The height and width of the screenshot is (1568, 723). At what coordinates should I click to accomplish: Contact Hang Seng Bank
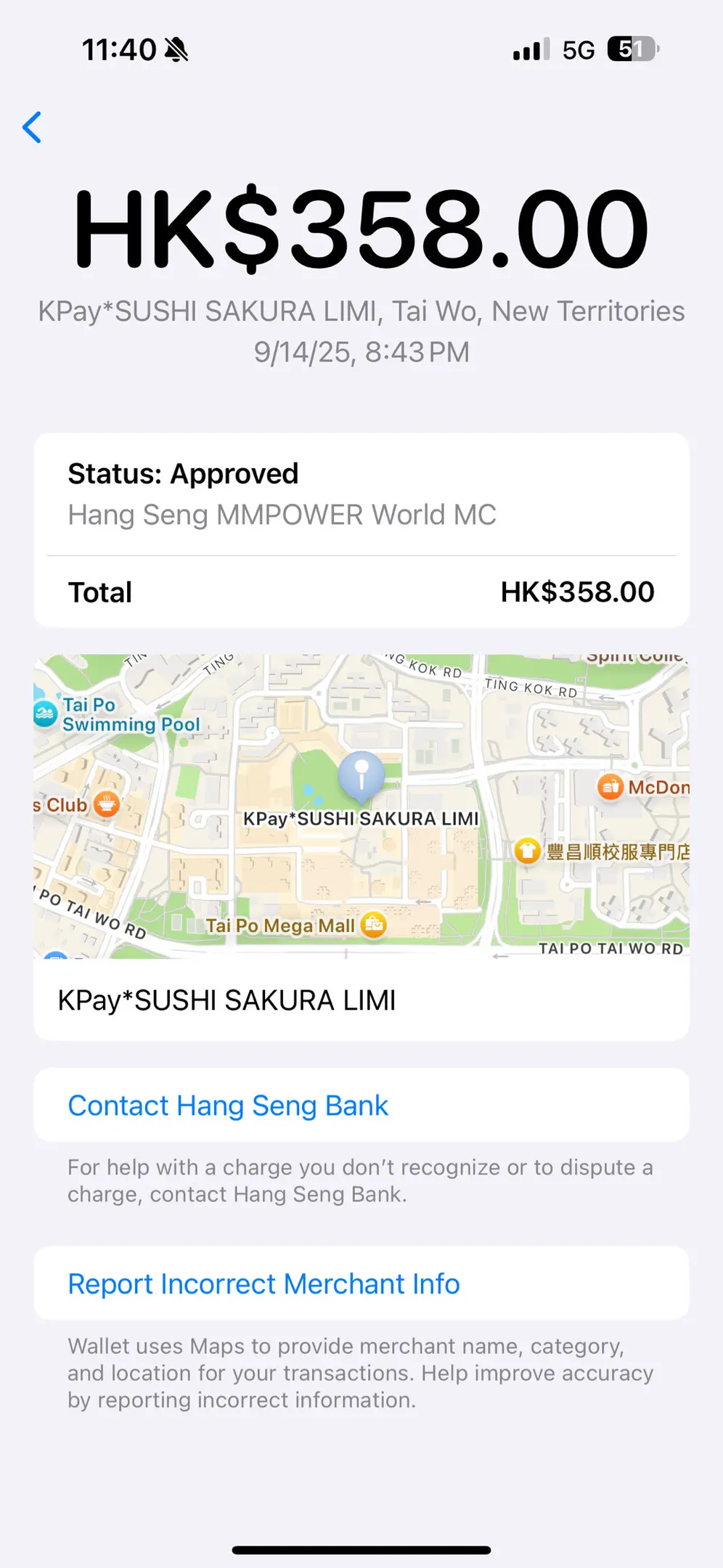point(228,1106)
